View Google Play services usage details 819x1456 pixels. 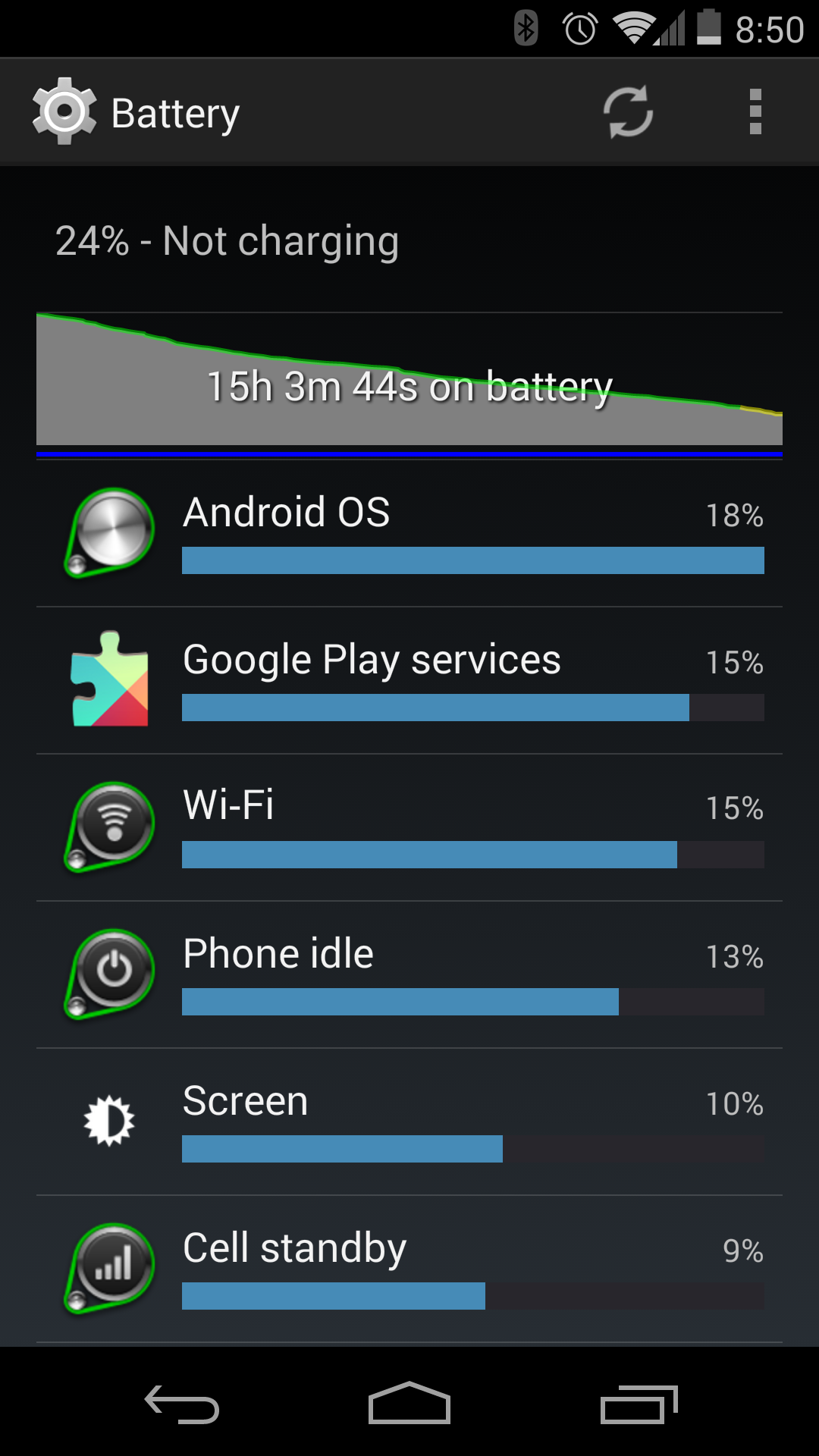click(409, 680)
